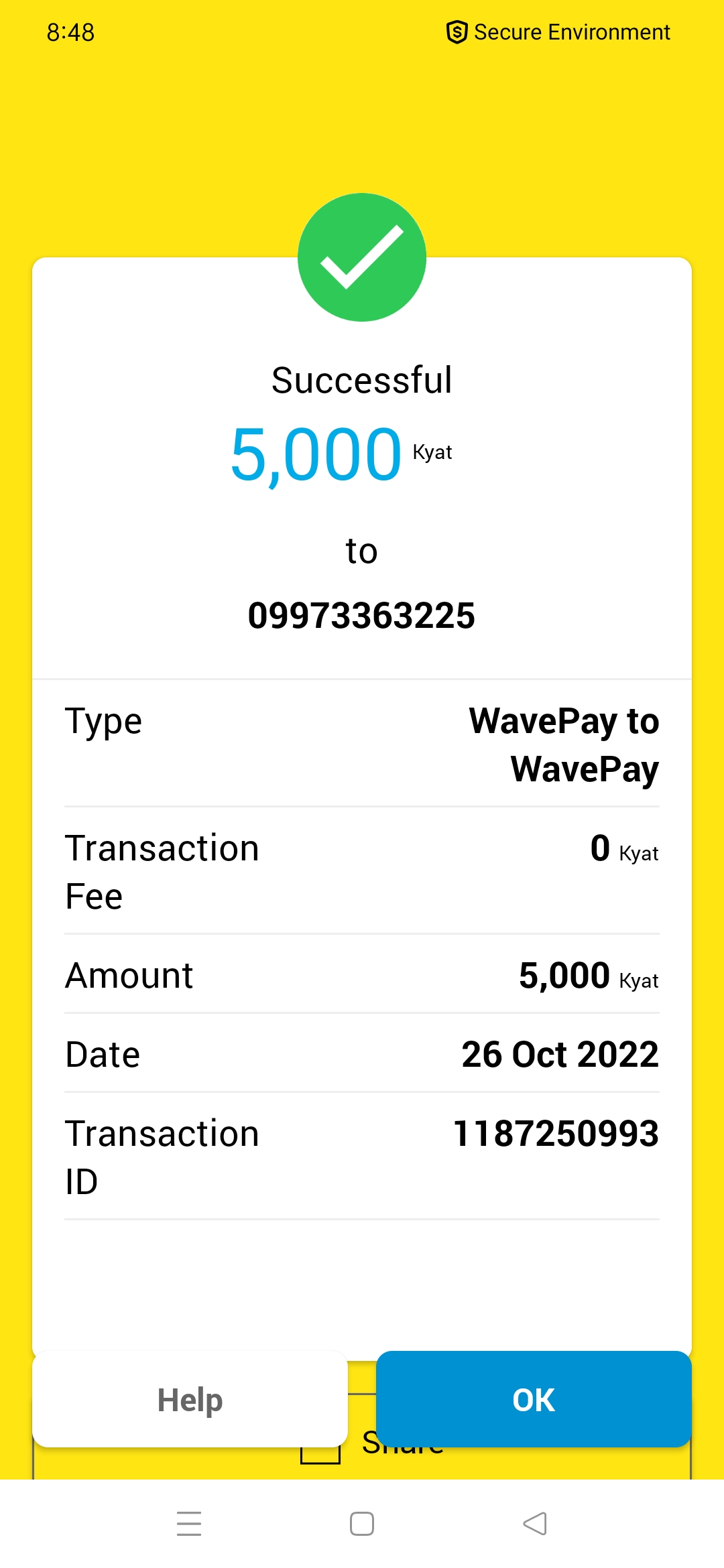Open the recent apps menu

click(189, 1524)
